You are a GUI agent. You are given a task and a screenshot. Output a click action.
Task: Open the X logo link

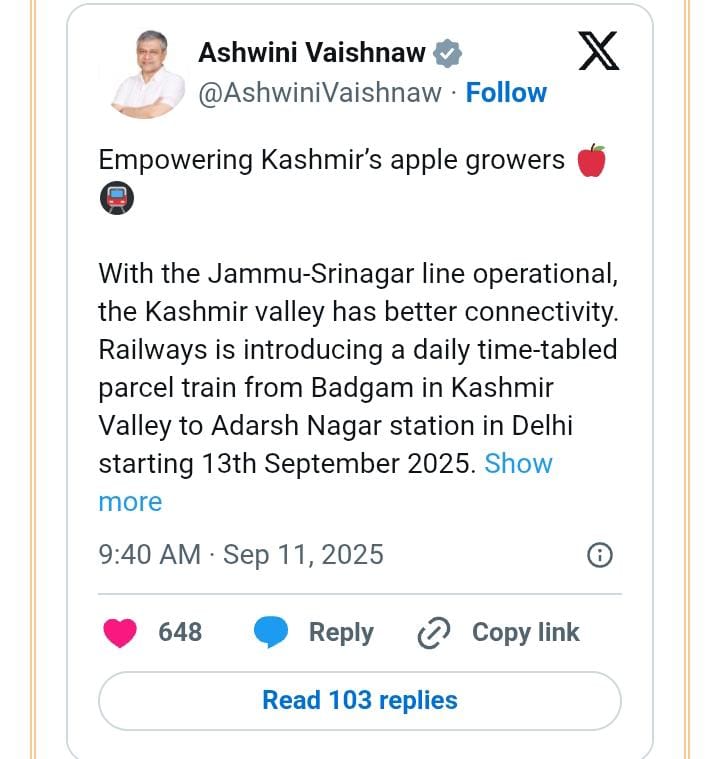pos(598,51)
